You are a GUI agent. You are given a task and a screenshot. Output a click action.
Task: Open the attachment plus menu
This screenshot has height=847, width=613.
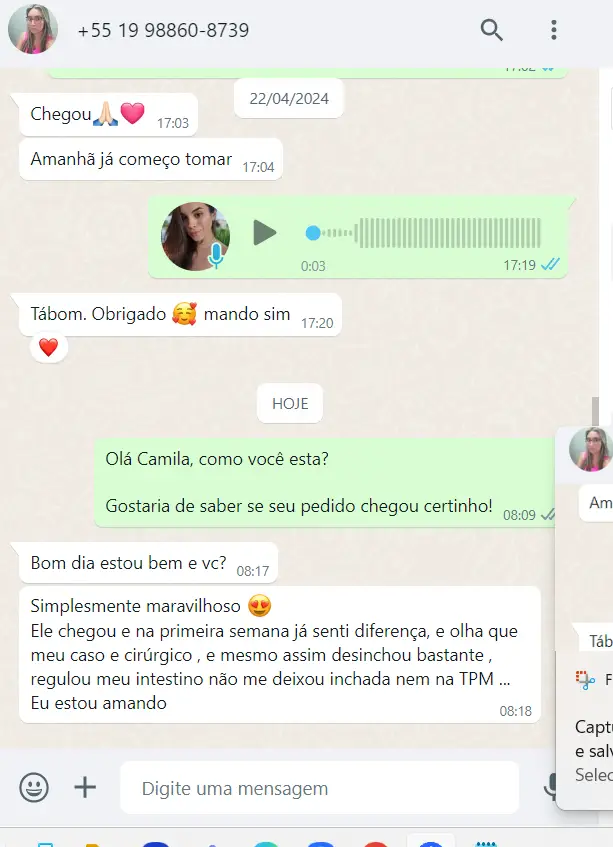(x=86, y=787)
